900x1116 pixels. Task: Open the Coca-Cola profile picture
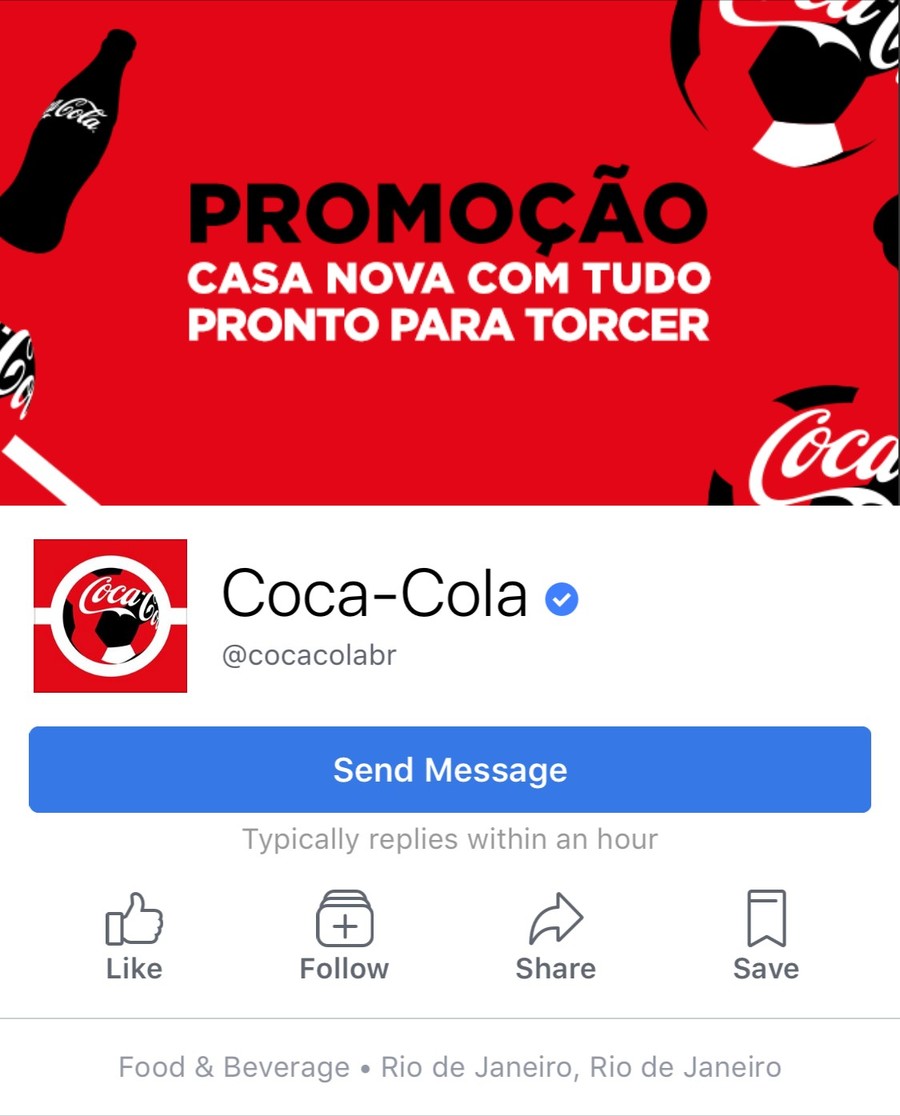coord(110,615)
